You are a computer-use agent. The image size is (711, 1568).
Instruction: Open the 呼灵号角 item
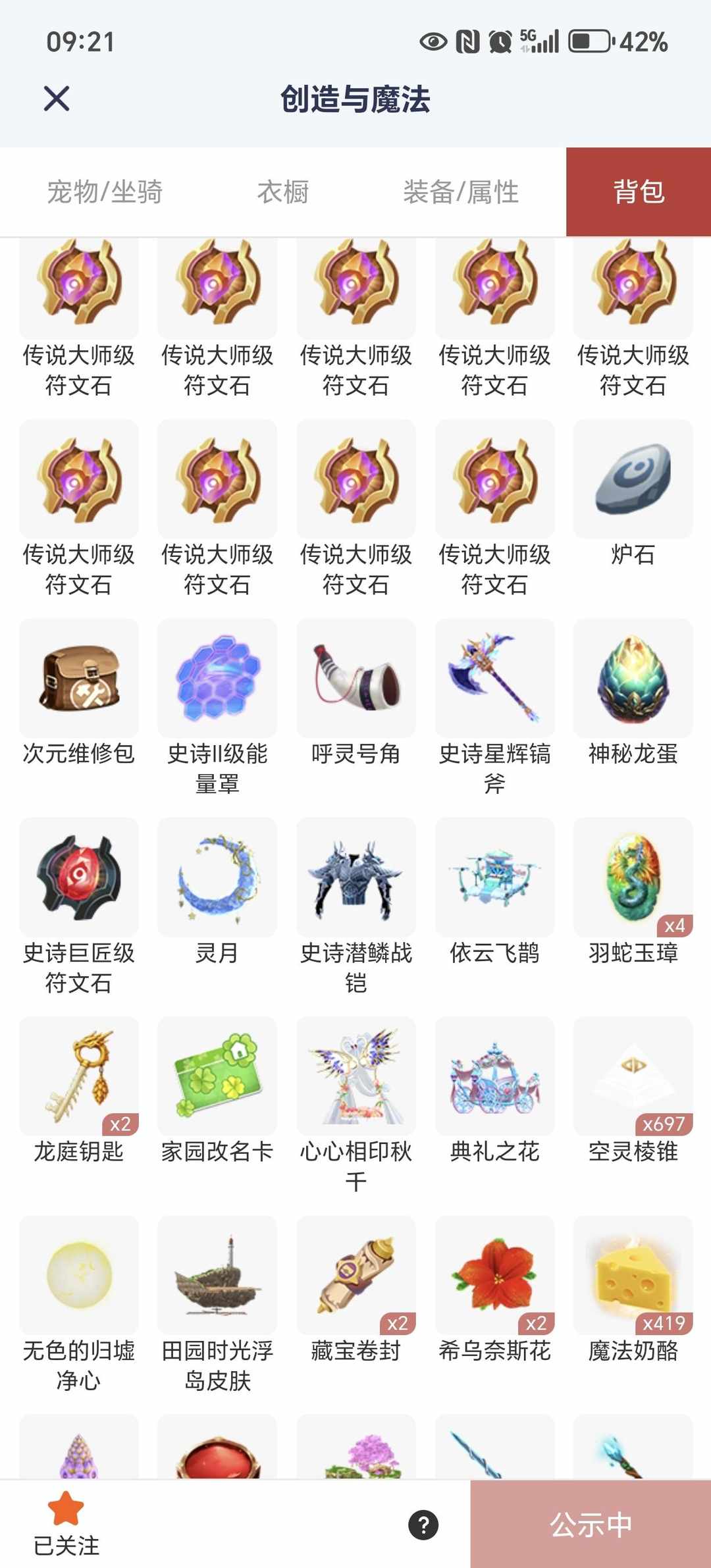click(356, 679)
